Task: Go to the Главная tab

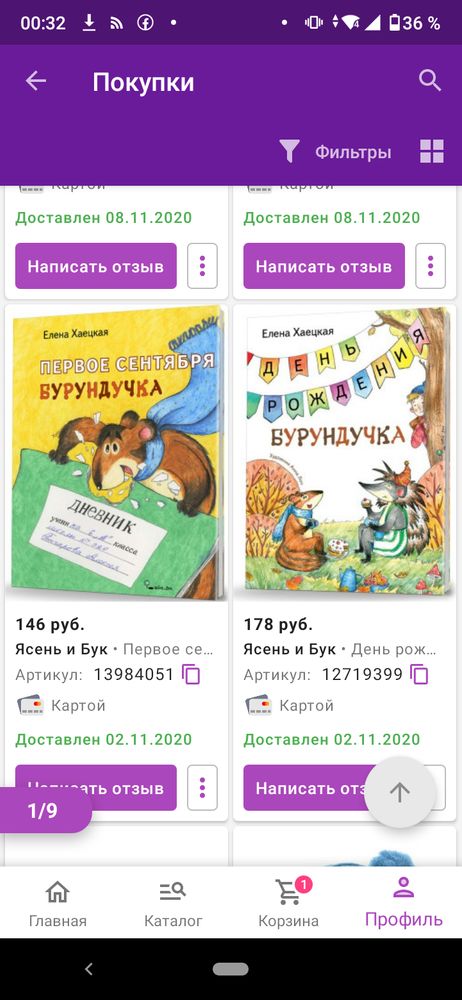Action: tap(57, 904)
